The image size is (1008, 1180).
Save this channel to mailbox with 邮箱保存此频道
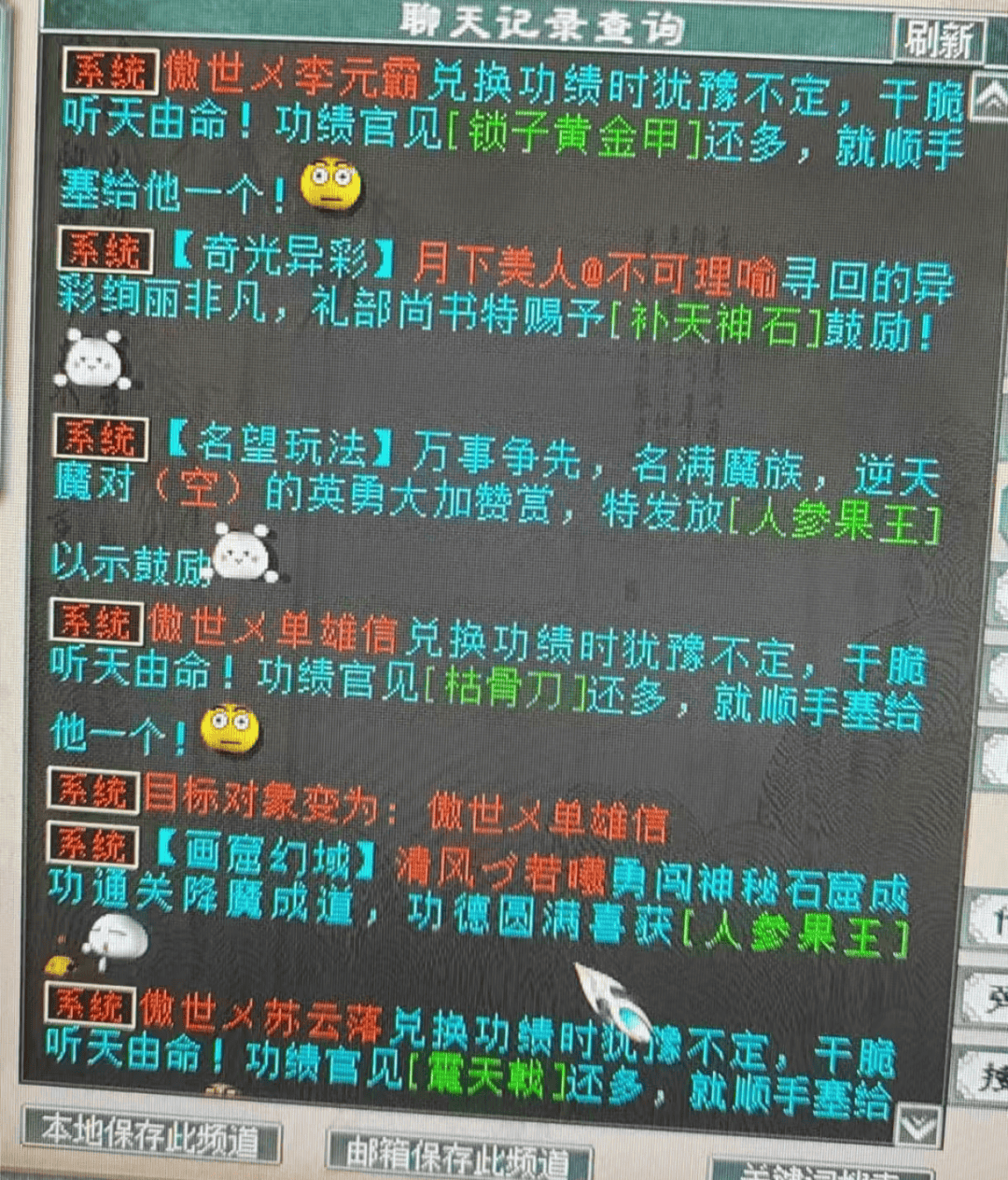click(x=457, y=1156)
